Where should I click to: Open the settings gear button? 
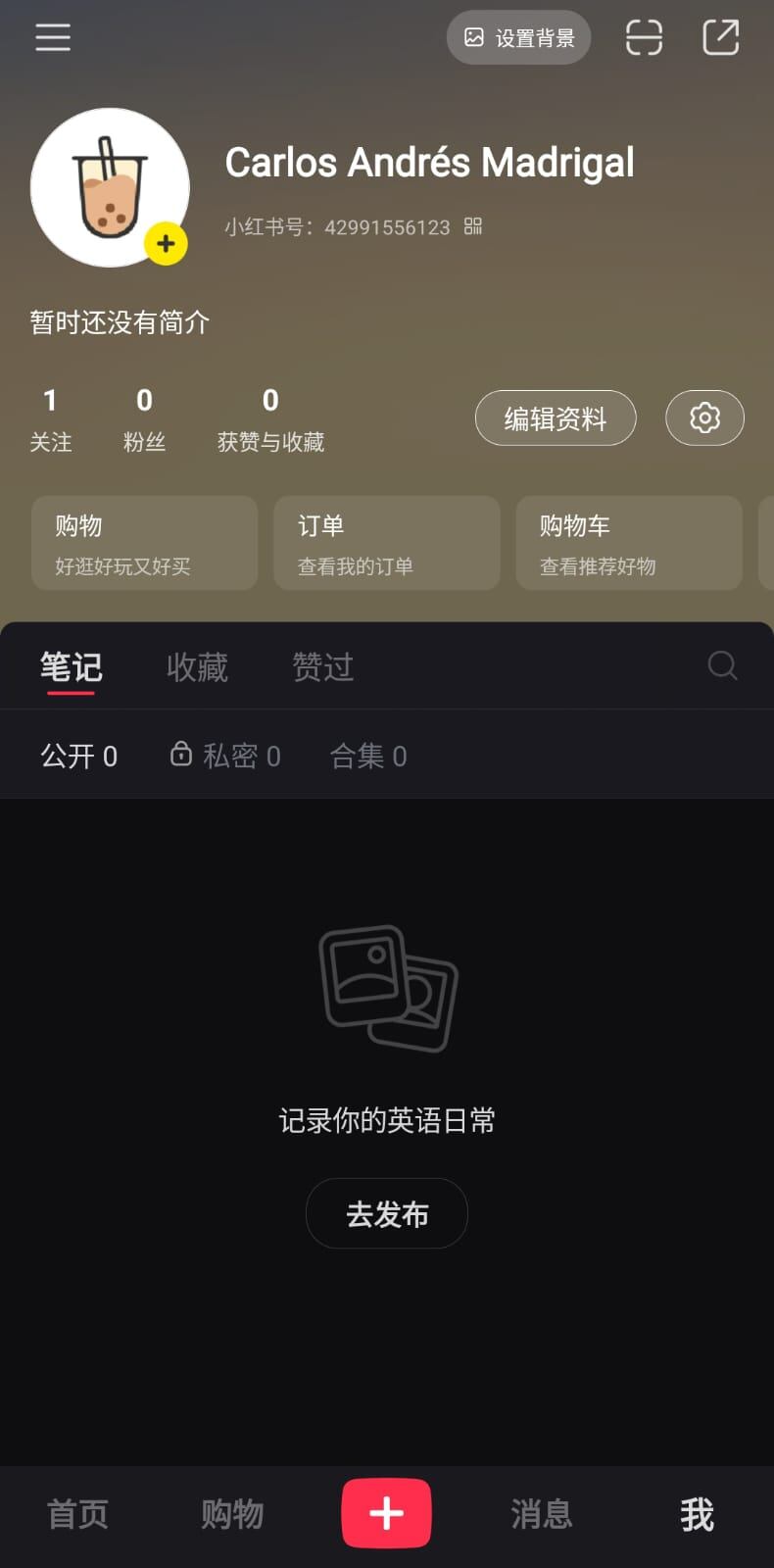click(704, 418)
